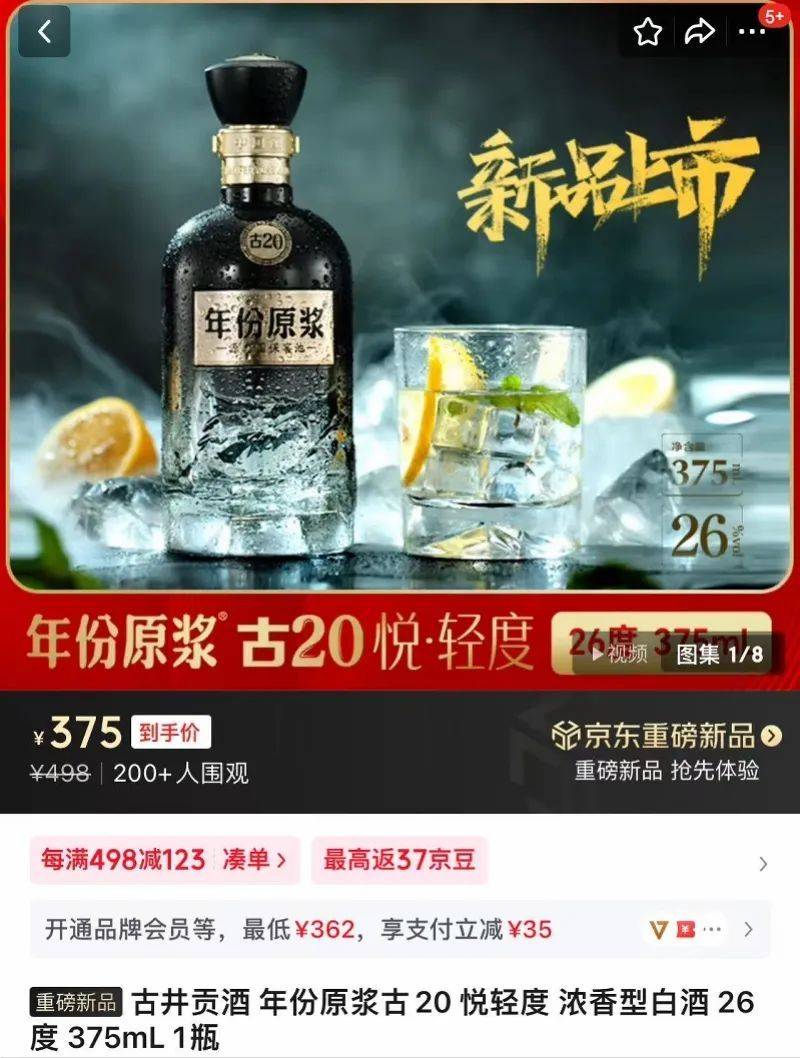Tap the 每满498减123 凑单 chip
This screenshot has width=800, height=1058.
point(164,859)
